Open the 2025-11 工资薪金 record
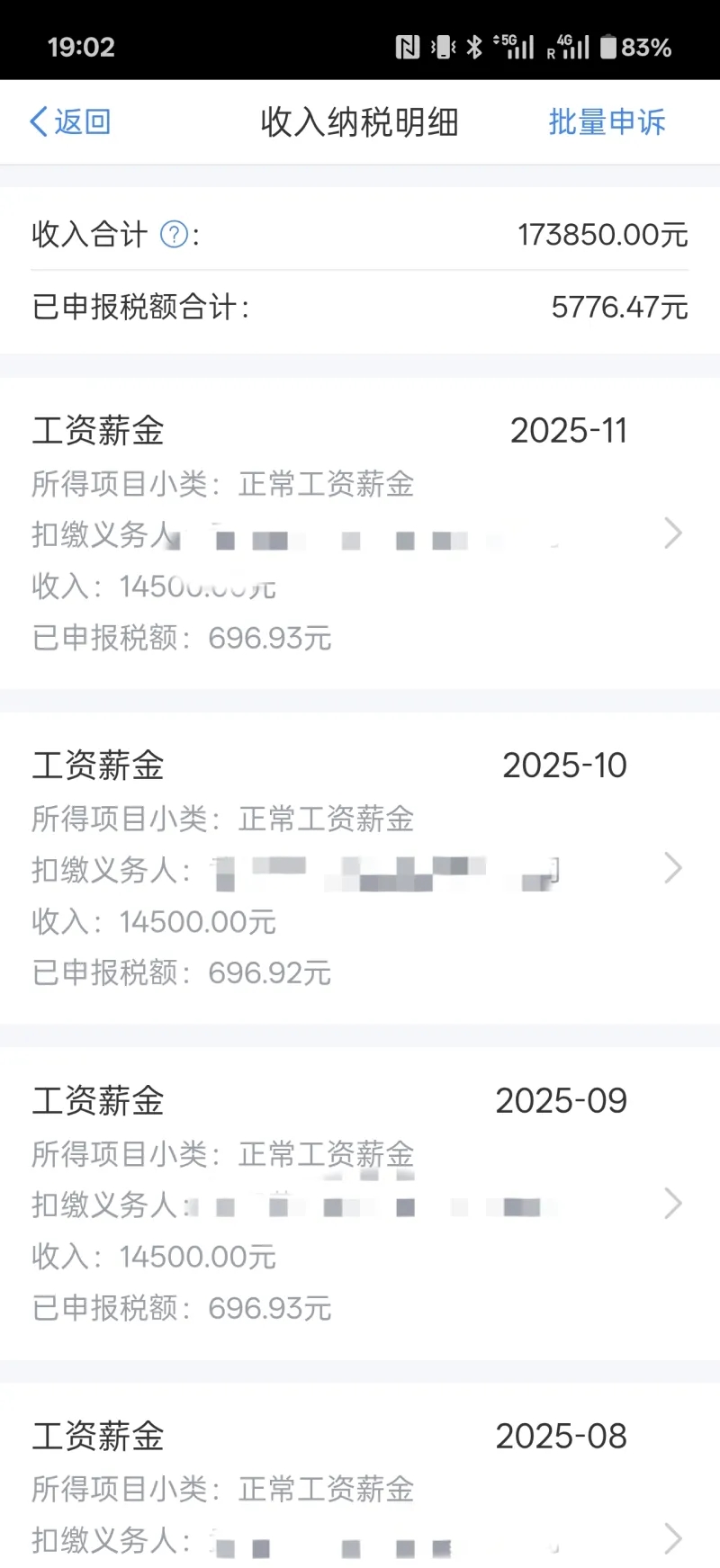Viewport: 720px width, 1568px height. 360,533
